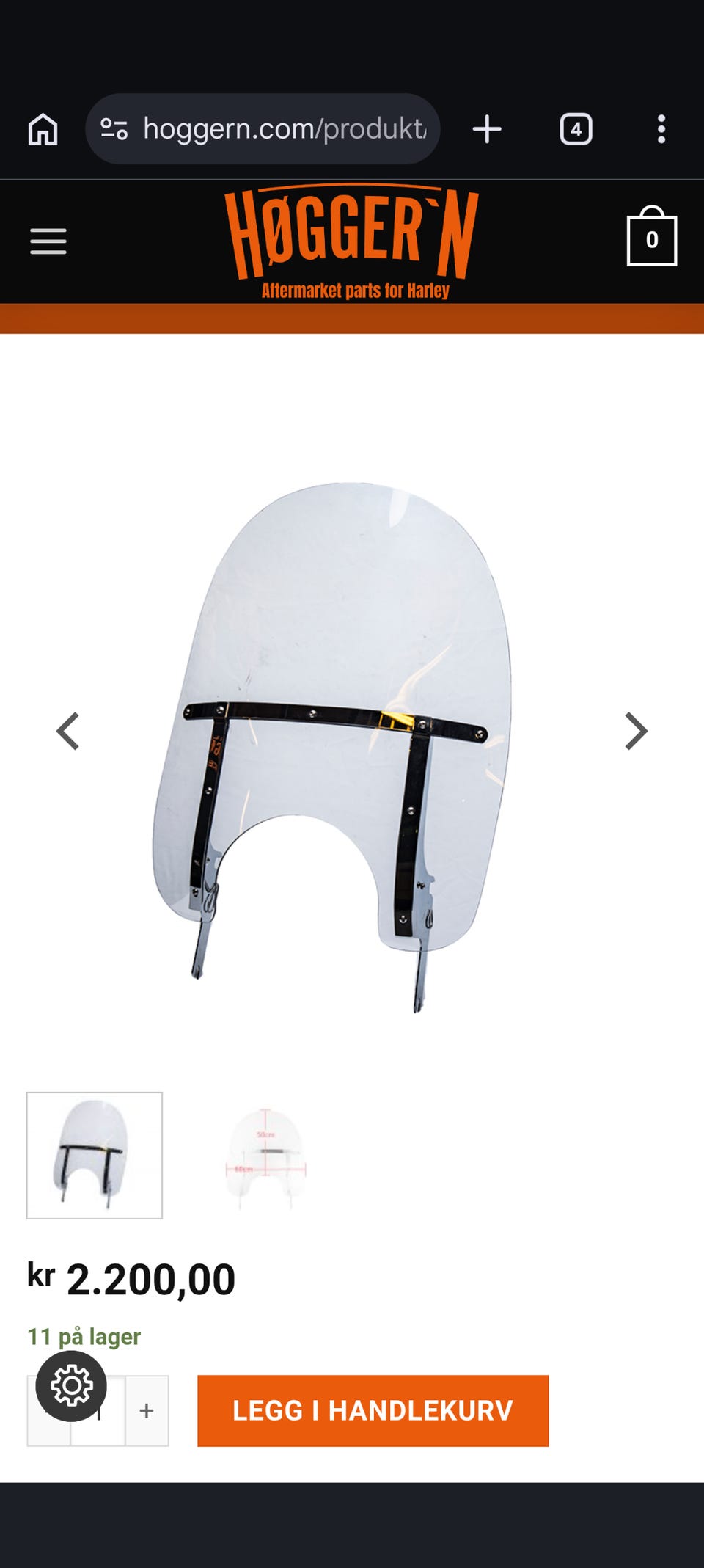The image size is (704, 1568).
Task: Open the gear cookie settings
Action: (71, 1386)
